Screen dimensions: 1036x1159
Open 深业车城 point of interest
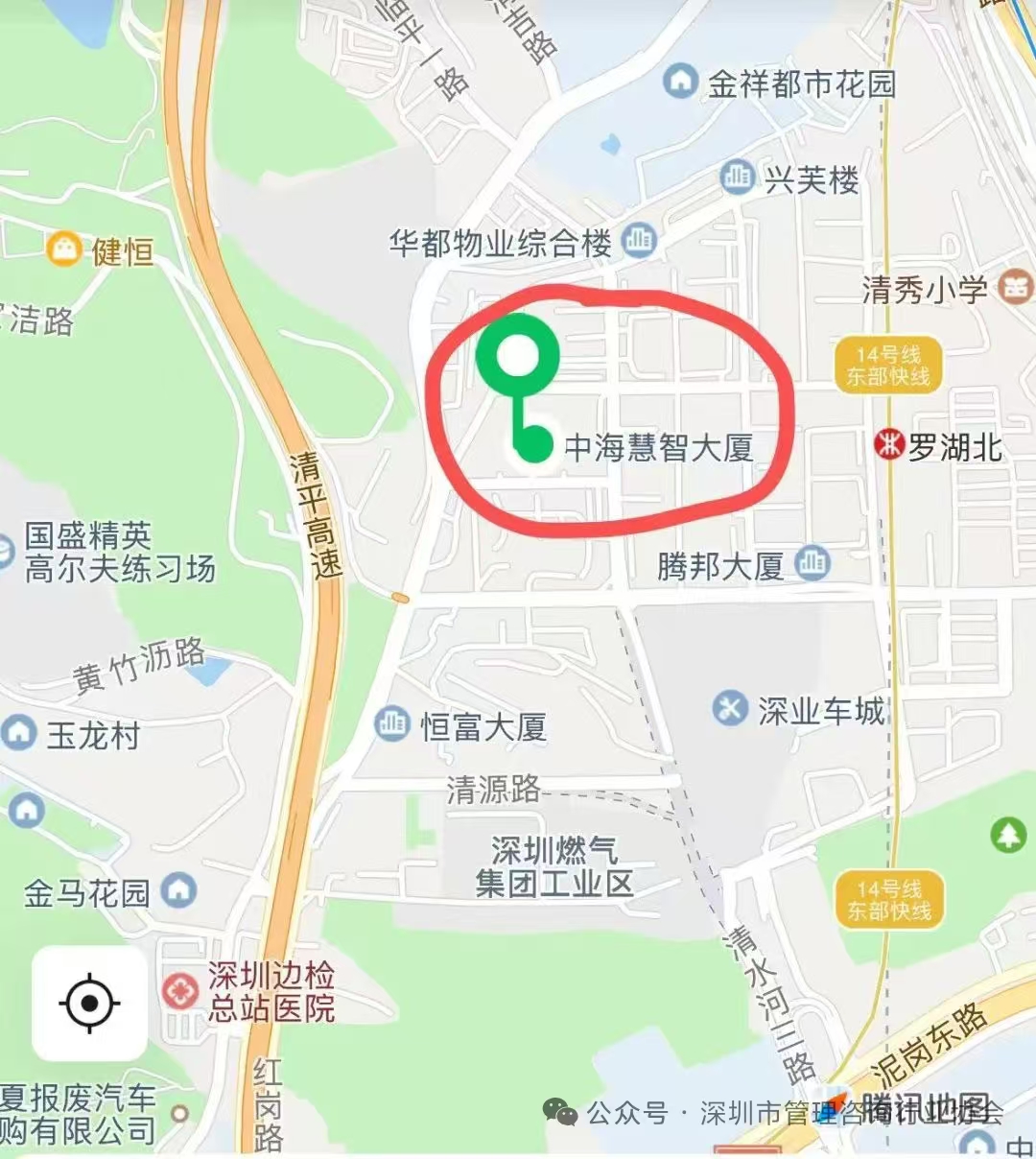[730, 709]
